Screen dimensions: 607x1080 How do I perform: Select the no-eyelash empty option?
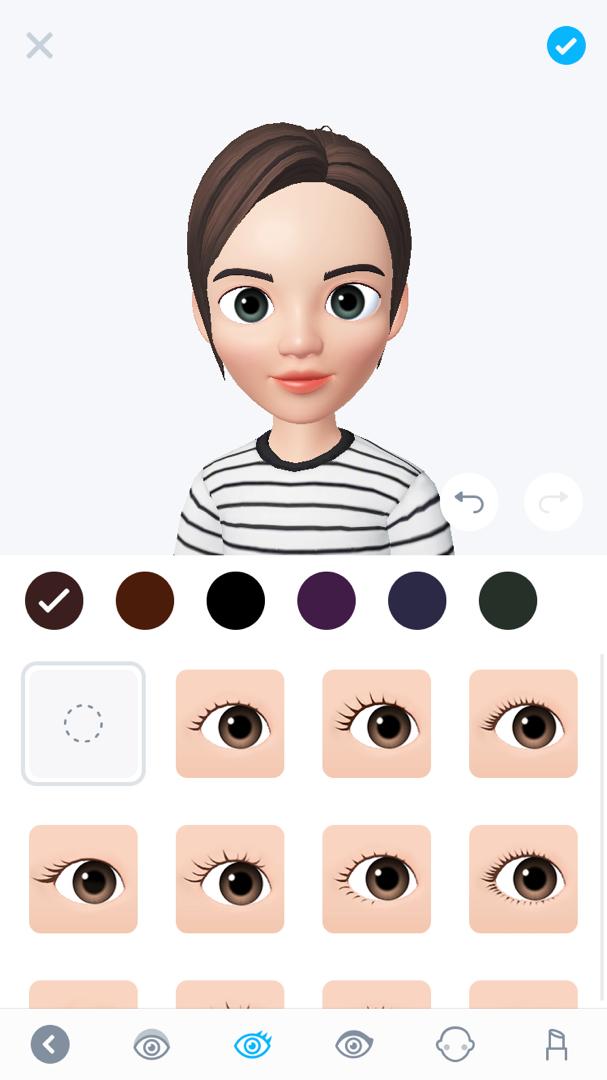point(83,723)
